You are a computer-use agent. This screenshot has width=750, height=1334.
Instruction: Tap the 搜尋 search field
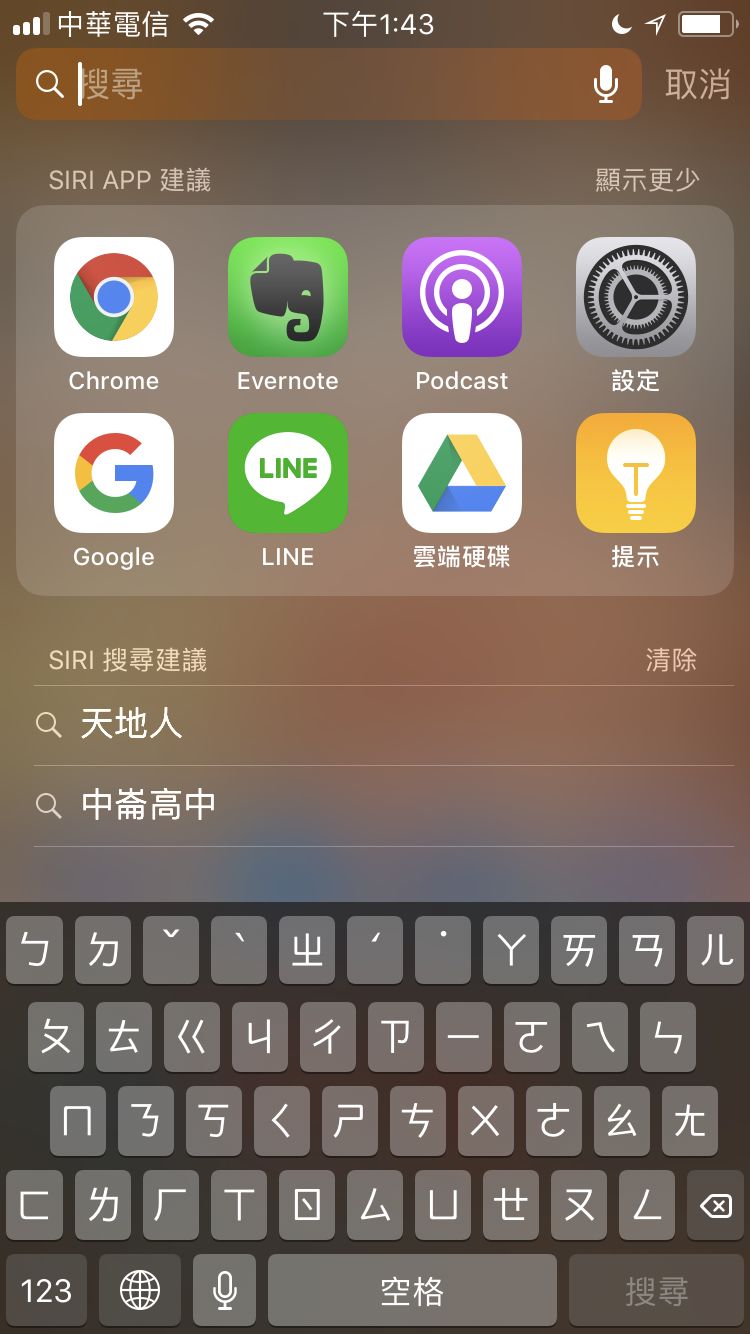point(320,84)
